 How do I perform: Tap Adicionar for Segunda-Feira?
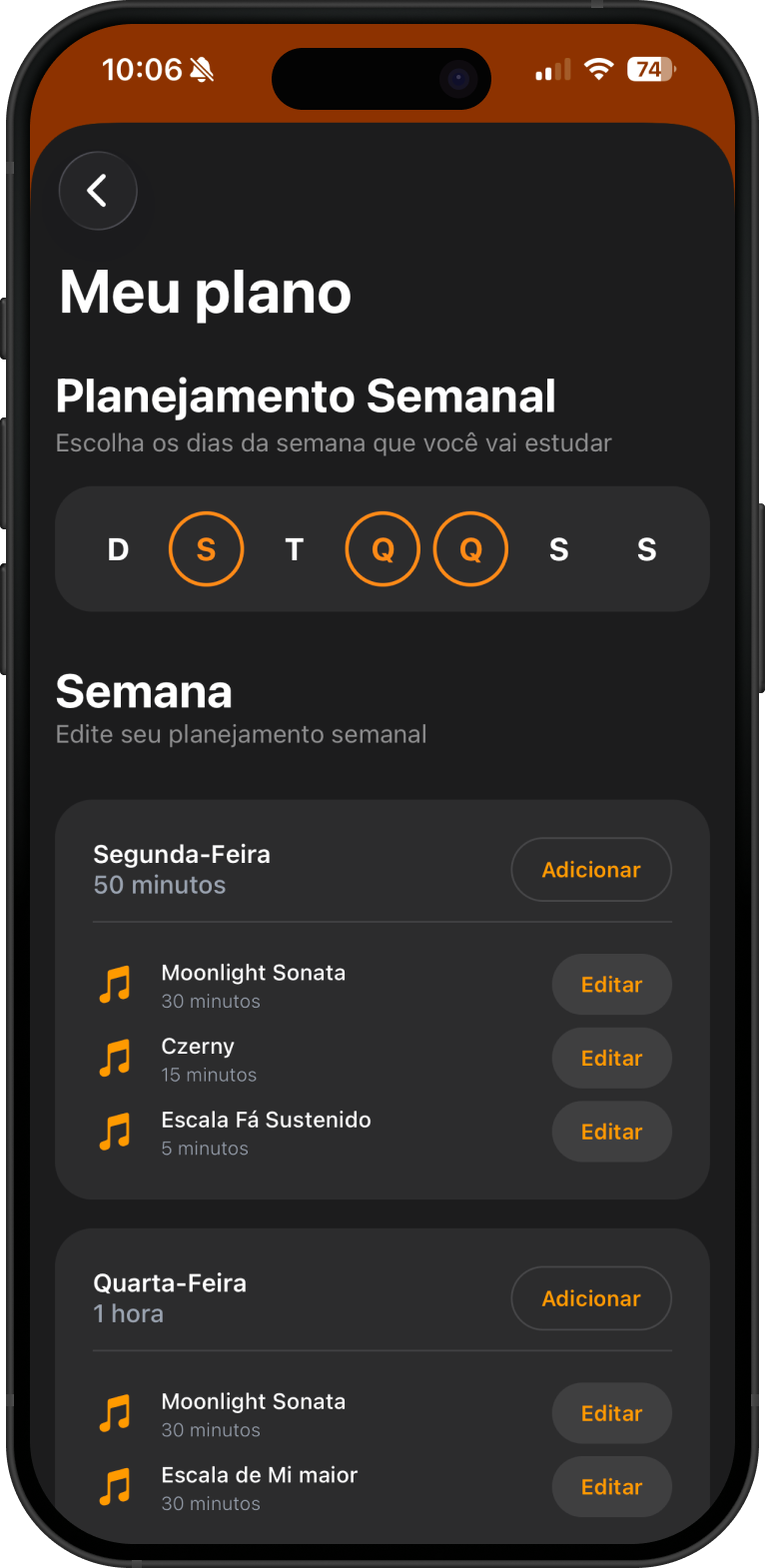pyautogui.click(x=590, y=870)
